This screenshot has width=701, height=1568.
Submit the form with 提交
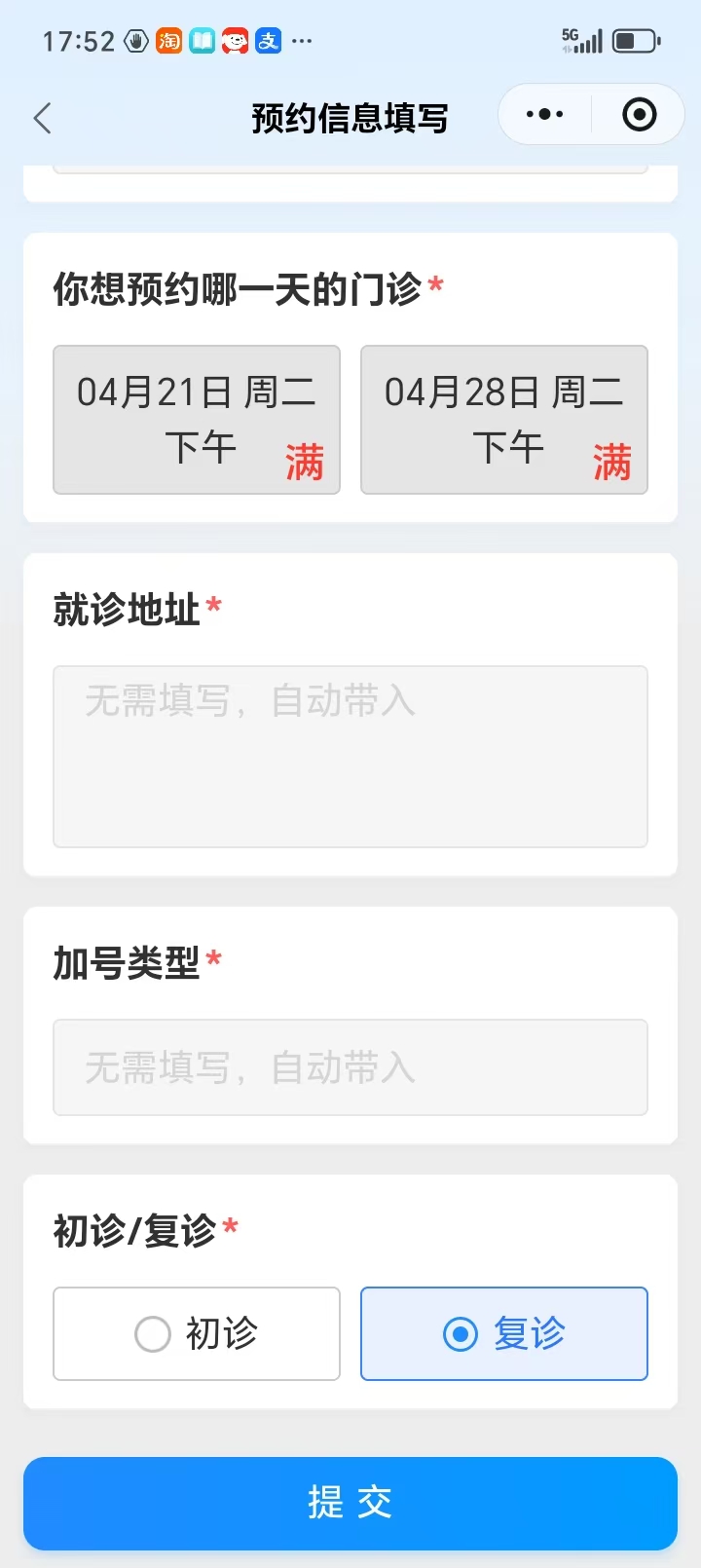click(x=350, y=1503)
